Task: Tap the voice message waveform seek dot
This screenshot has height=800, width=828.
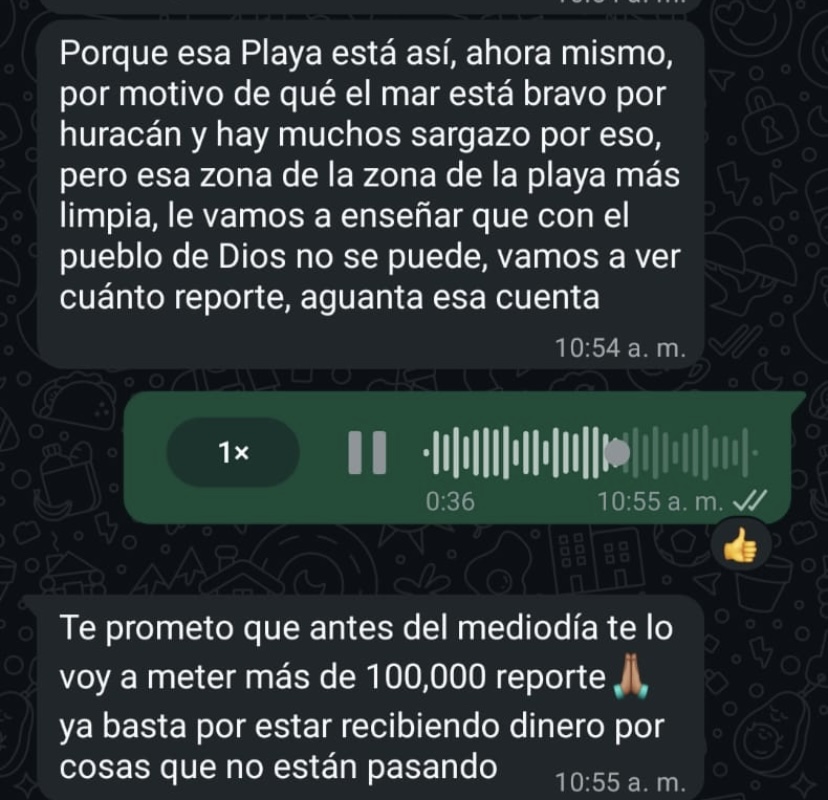Action: [x=618, y=453]
